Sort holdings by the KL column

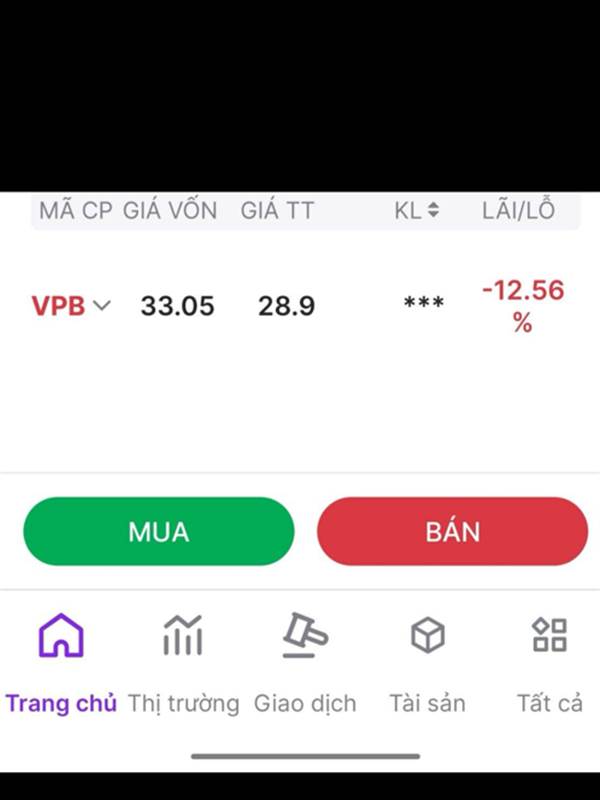432,211
